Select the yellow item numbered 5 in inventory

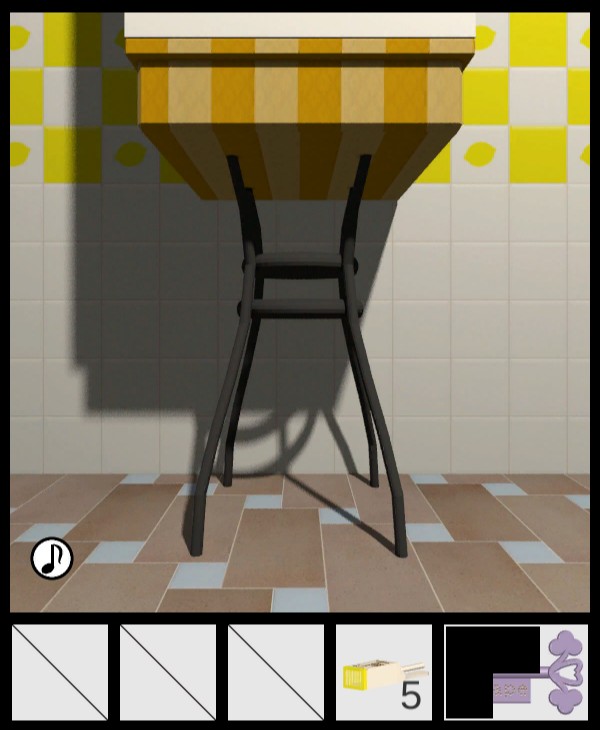tap(384, 673)
